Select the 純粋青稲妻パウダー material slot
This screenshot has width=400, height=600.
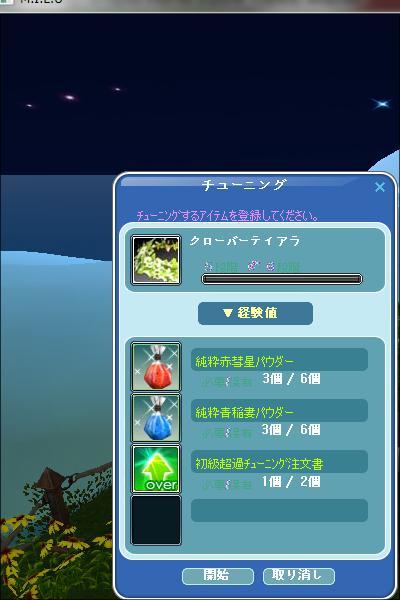pyautogui.click(x=156, y=418)
